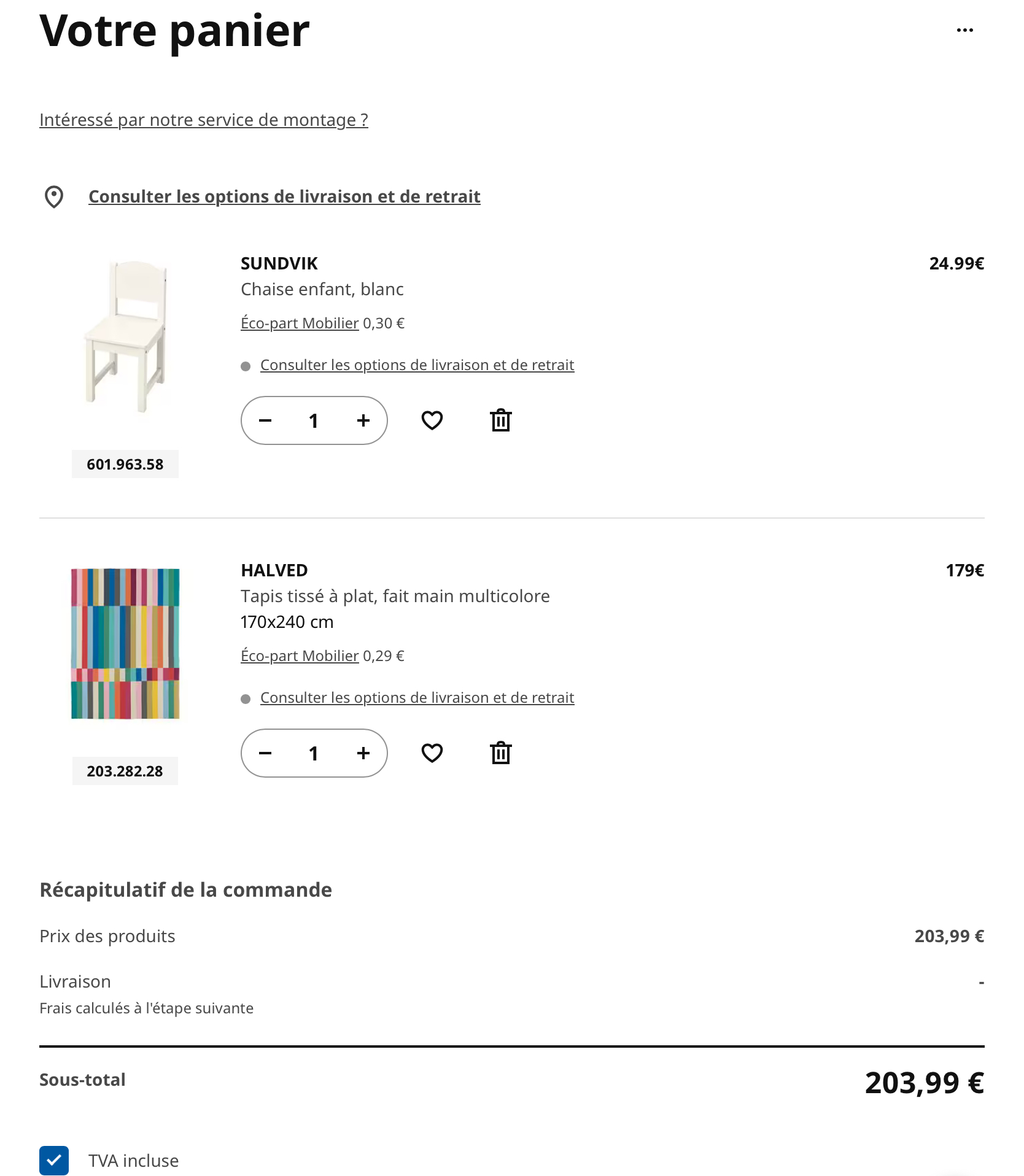Image resolution: width=1024 pixels, height=1176 pixels.
Task: Decrease SUNDVIK chair quantity
Action: [x=265, y=420]
